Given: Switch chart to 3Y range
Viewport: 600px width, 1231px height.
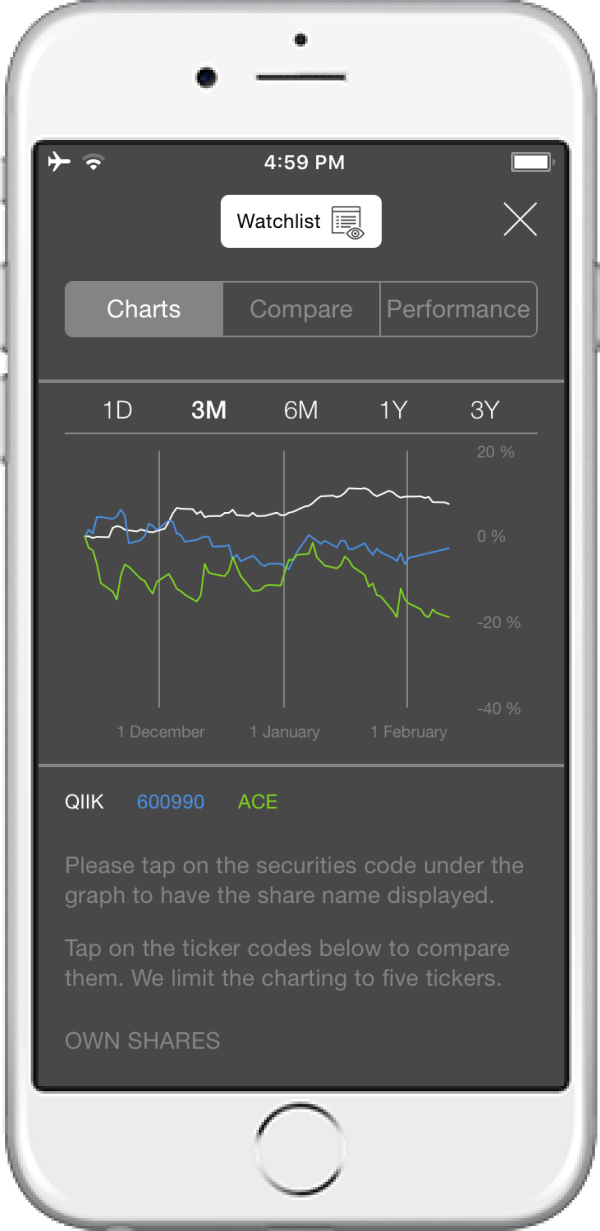Looking at the screenshot, I should pos(485,410).
